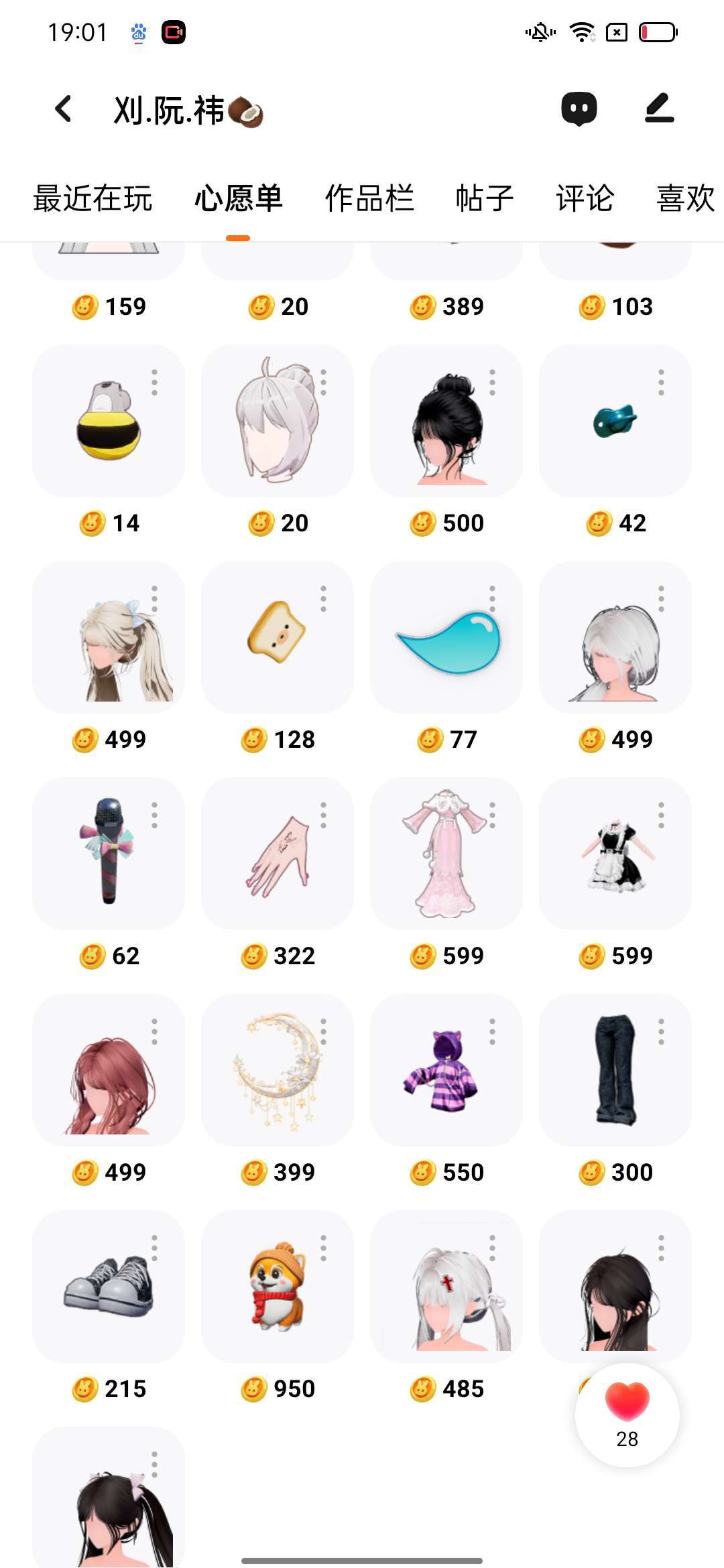The image size is (724, 1568).
Task: Open the 帖子 tab
Action: (484, 199)
